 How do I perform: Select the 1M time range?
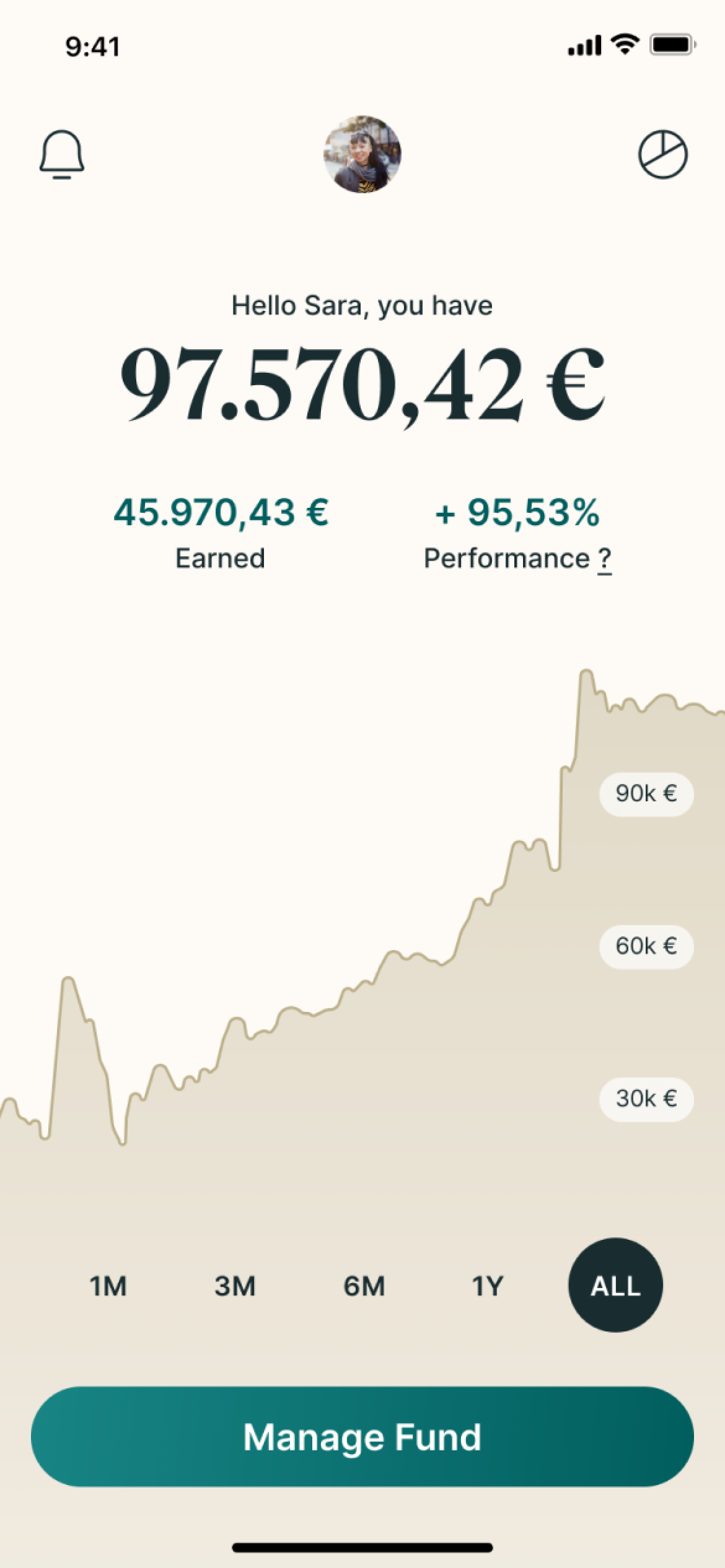pos(108,1286)
